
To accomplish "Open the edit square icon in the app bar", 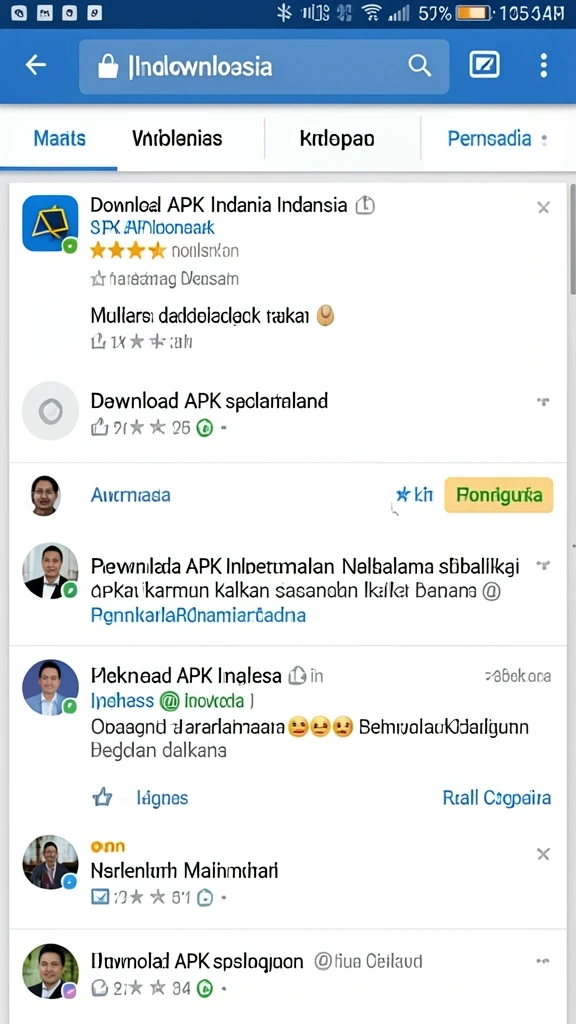I will coord(485,65).
